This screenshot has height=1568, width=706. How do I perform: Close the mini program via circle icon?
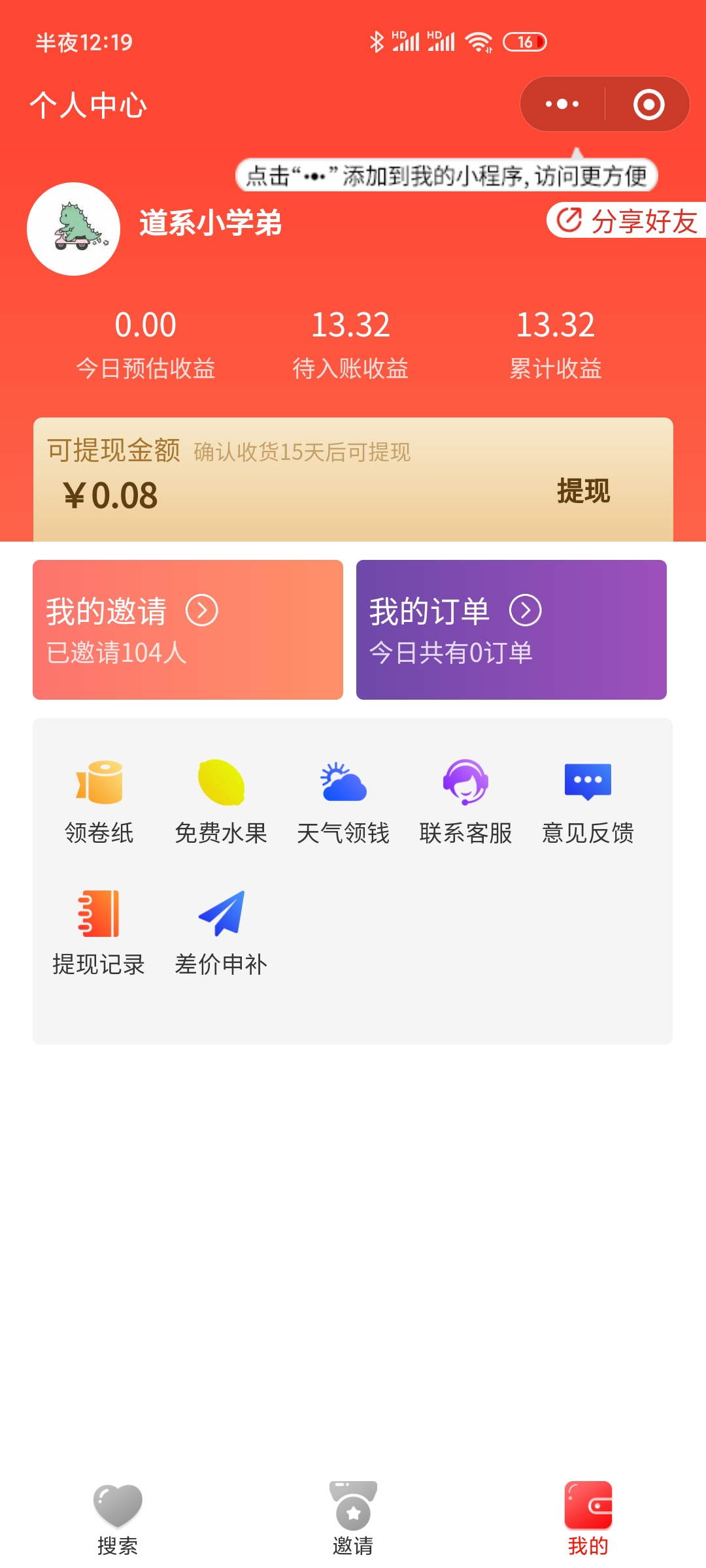click(x=648, y=105)
